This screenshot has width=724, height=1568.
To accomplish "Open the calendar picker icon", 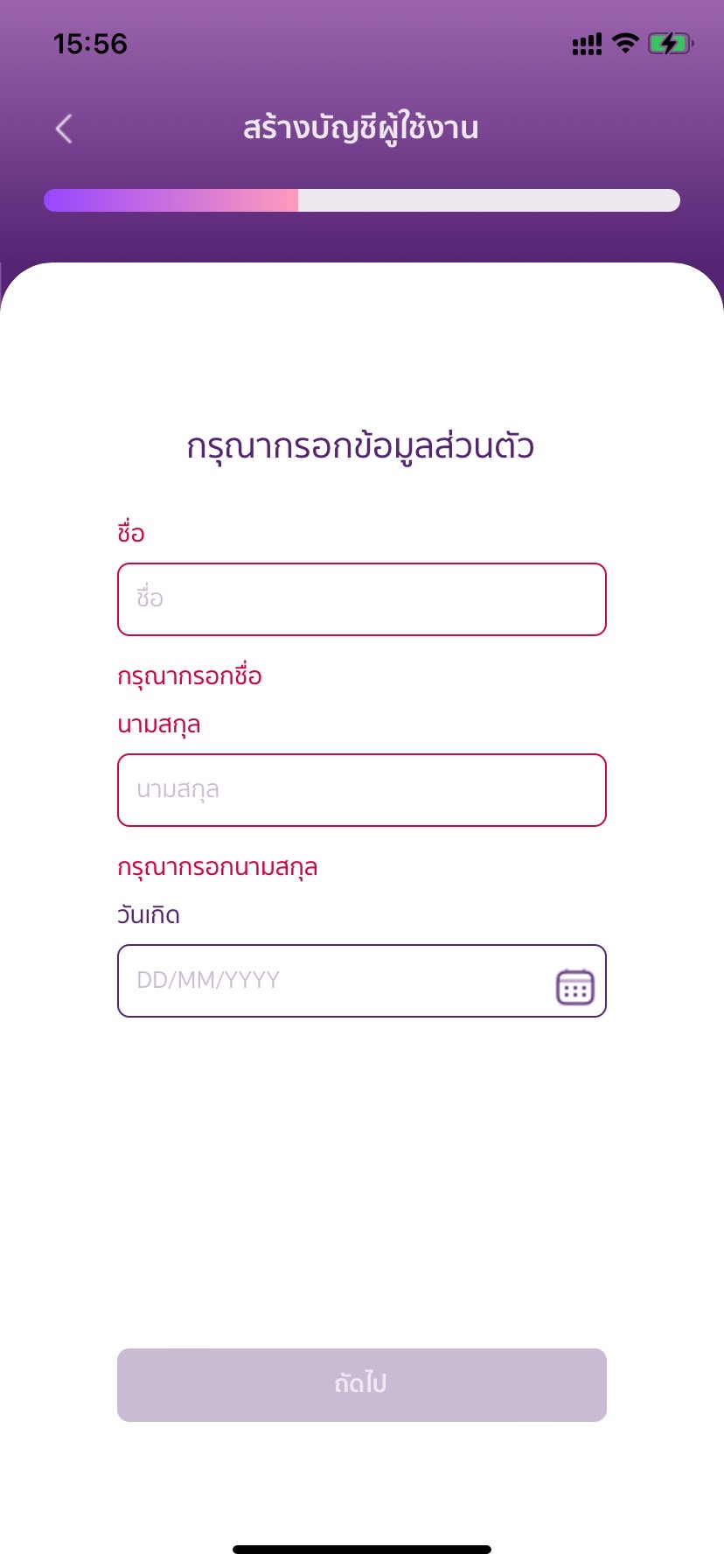I will click(x=574, y=987).
